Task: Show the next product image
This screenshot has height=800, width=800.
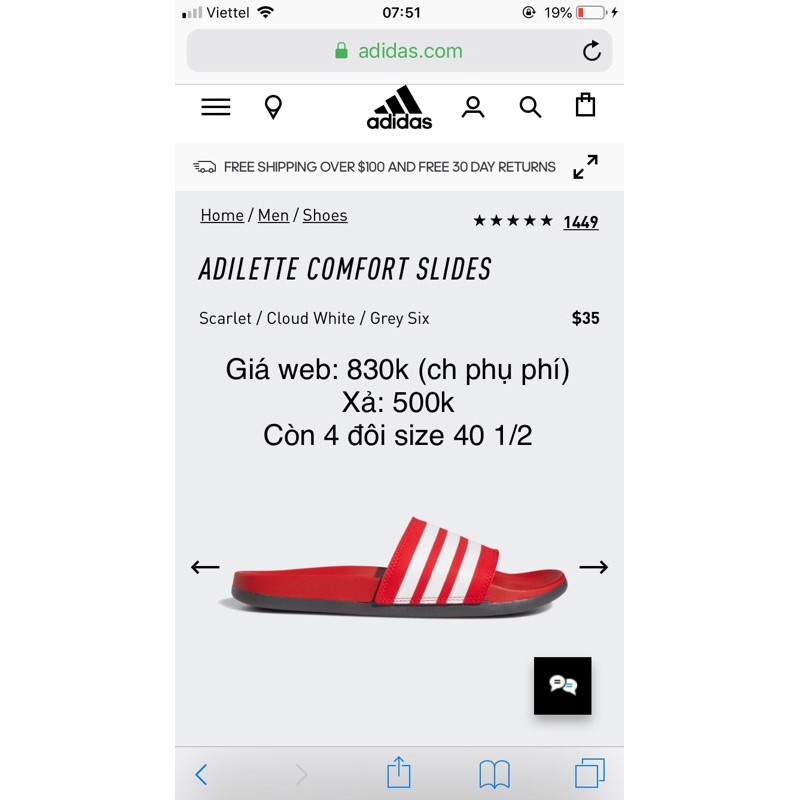Action: click(x=593, y=567)
